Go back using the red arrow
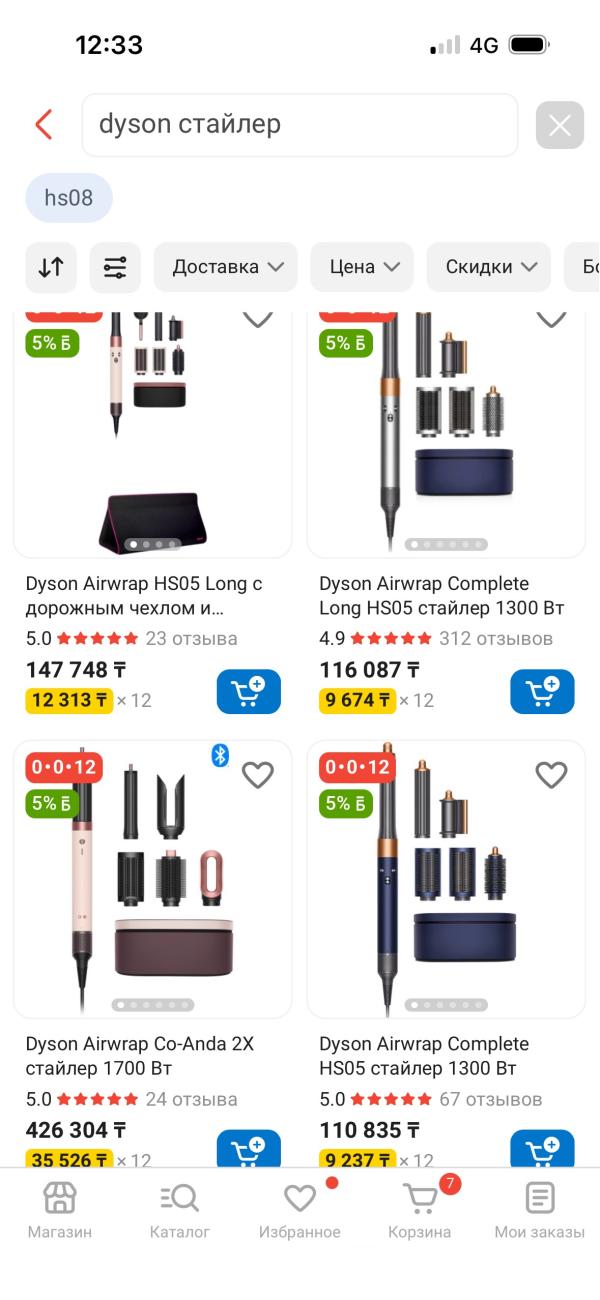600x1300 pixels. coord(43,125)
